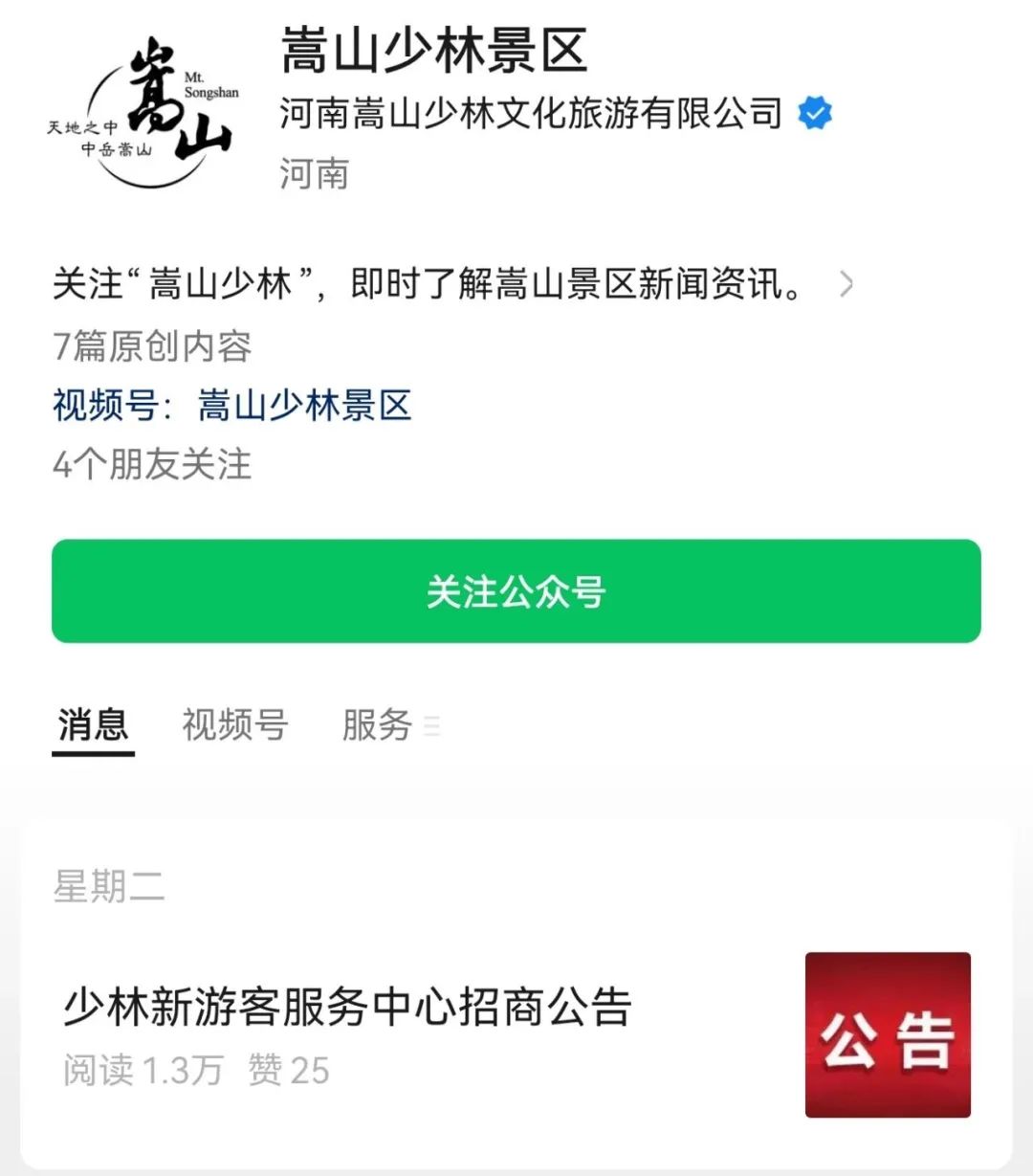Expand the account description chevron
1033x1176 pixels.
[846, 284]
